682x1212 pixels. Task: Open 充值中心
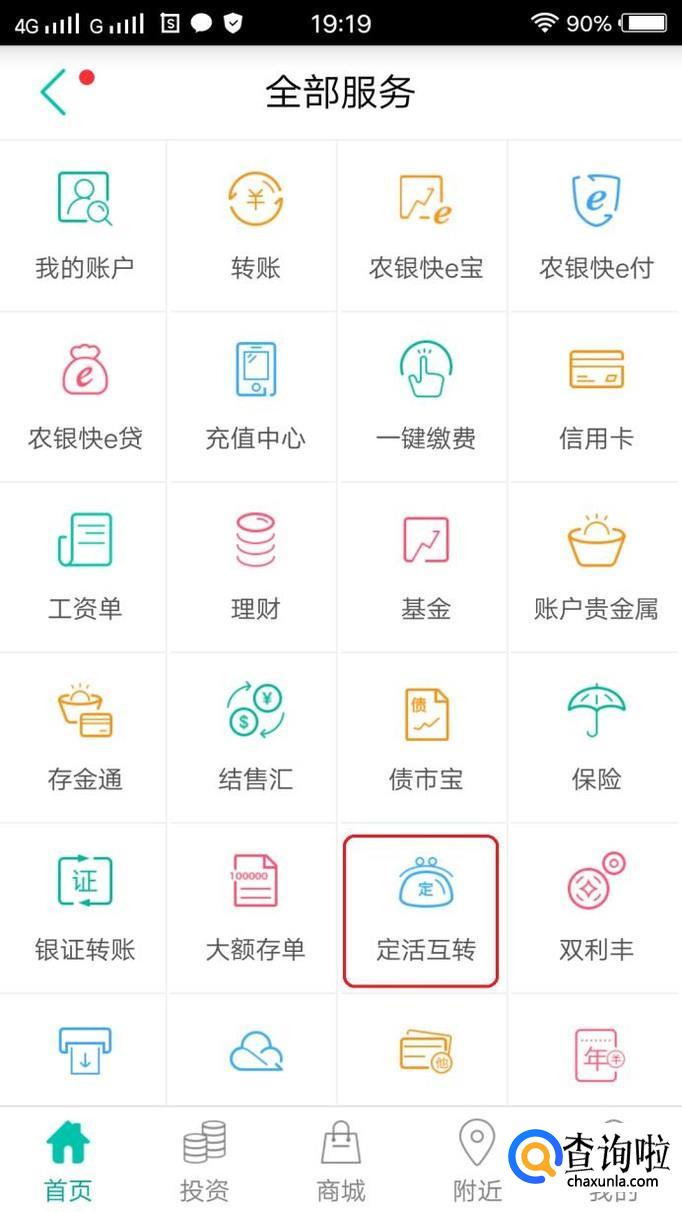point(255,396)
